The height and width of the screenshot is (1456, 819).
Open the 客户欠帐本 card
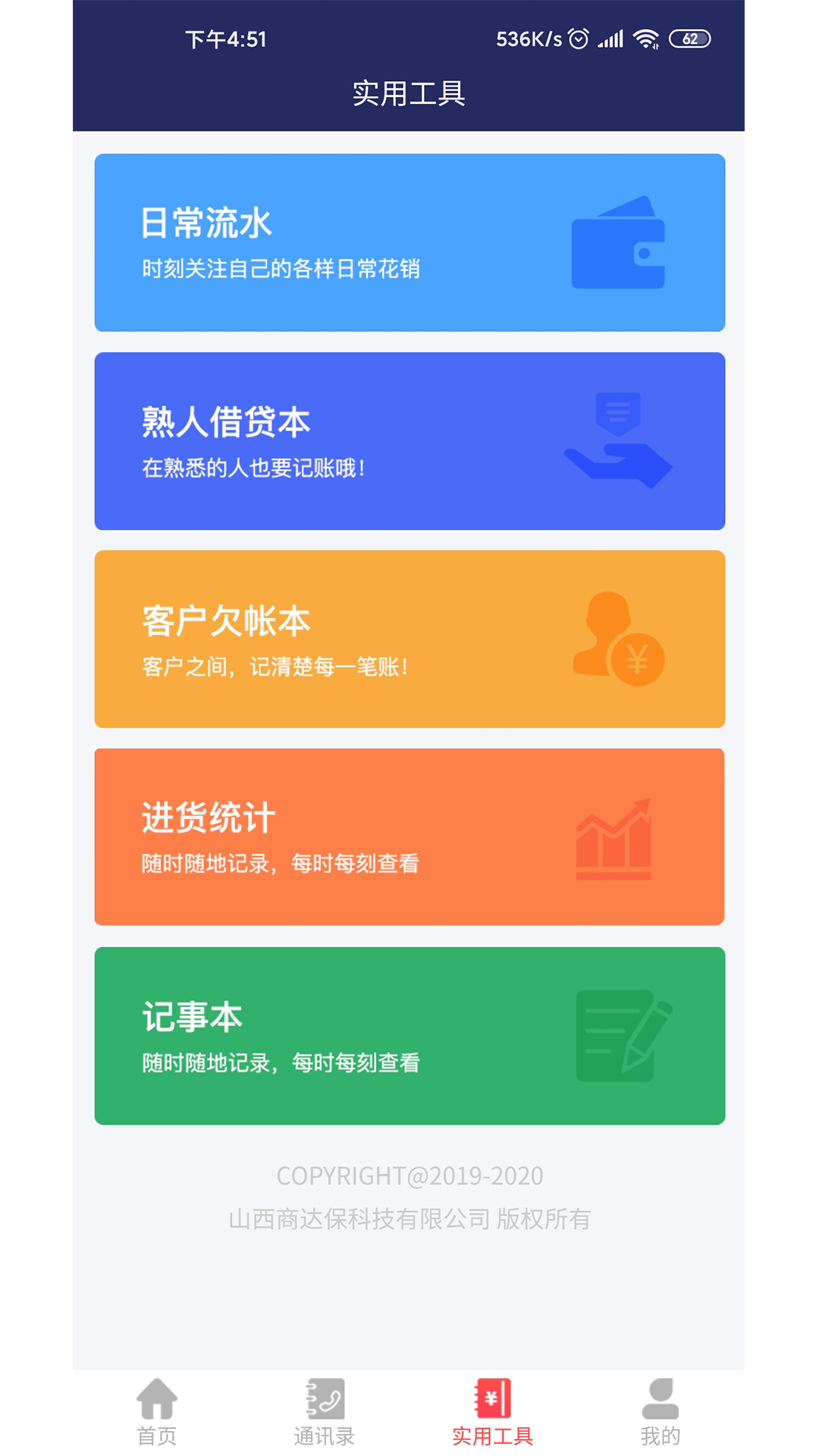(x=409, y=639)
